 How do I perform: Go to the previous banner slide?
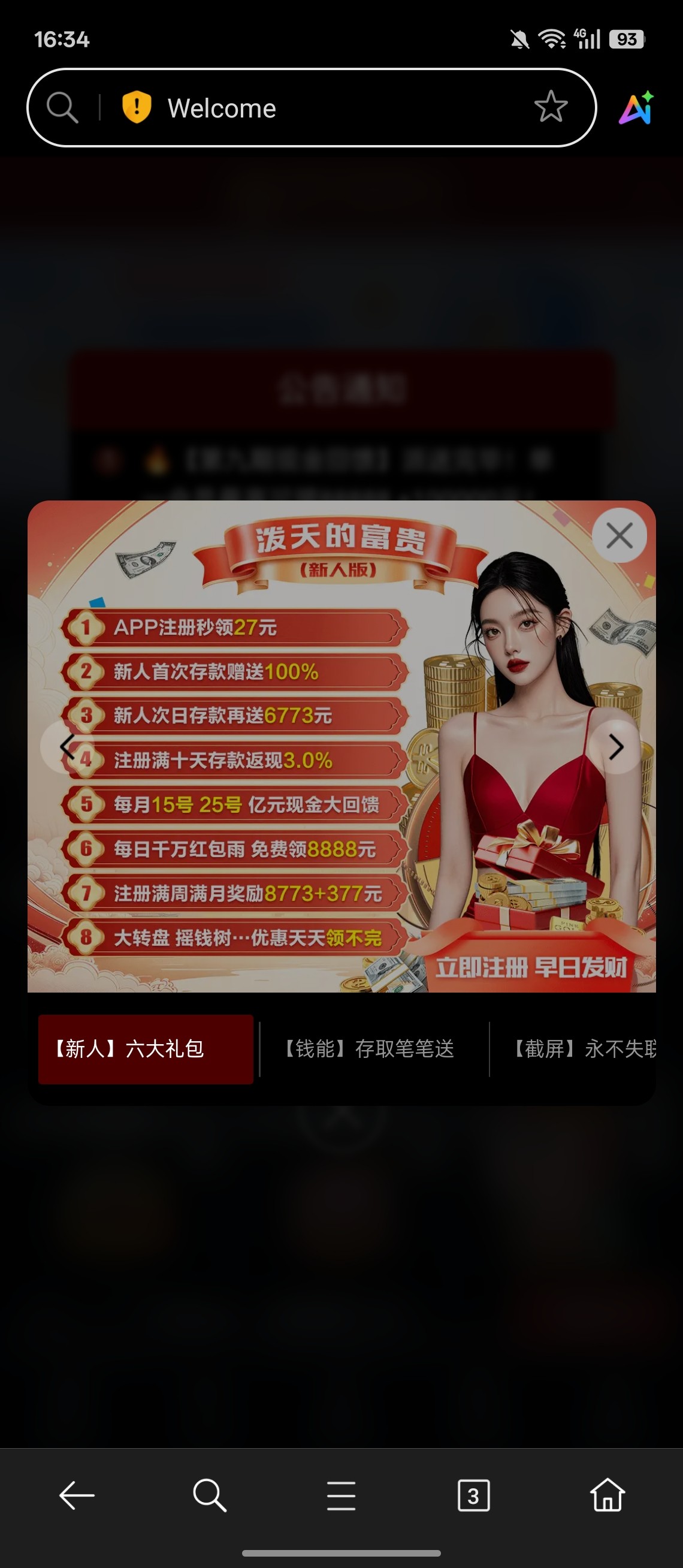pos(68,747)
